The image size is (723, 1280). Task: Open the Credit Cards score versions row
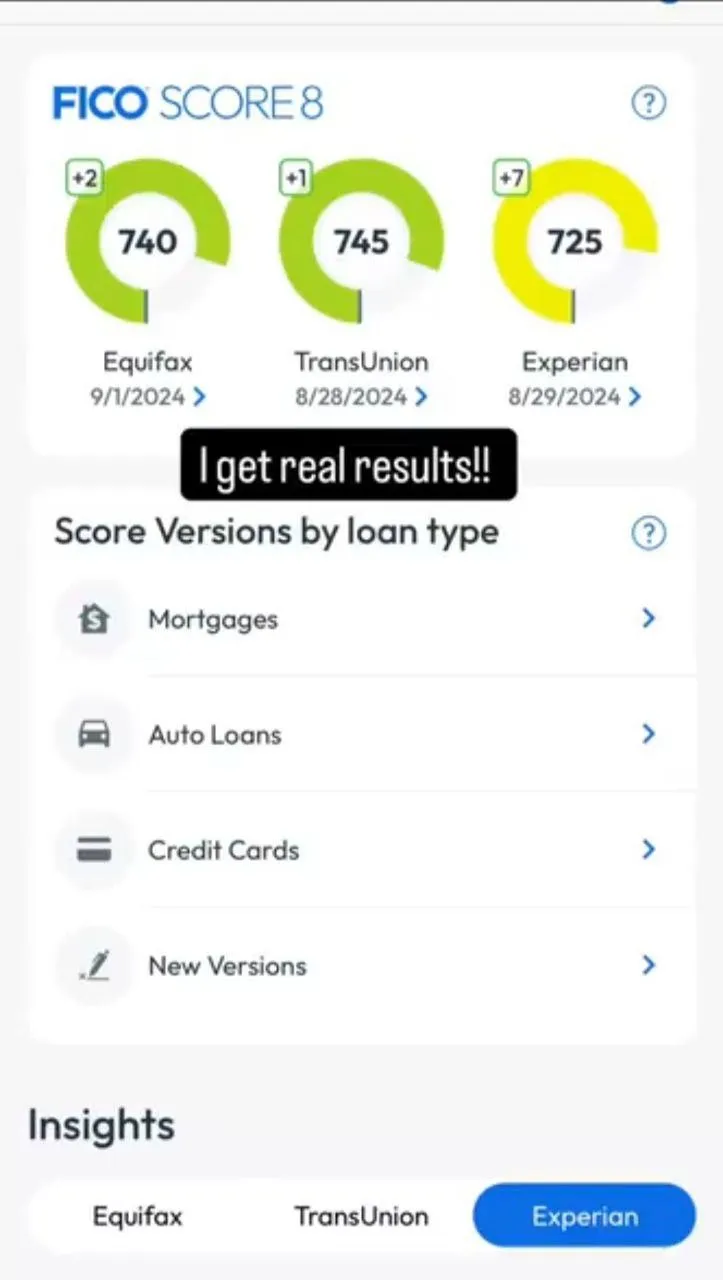(362, 850)
